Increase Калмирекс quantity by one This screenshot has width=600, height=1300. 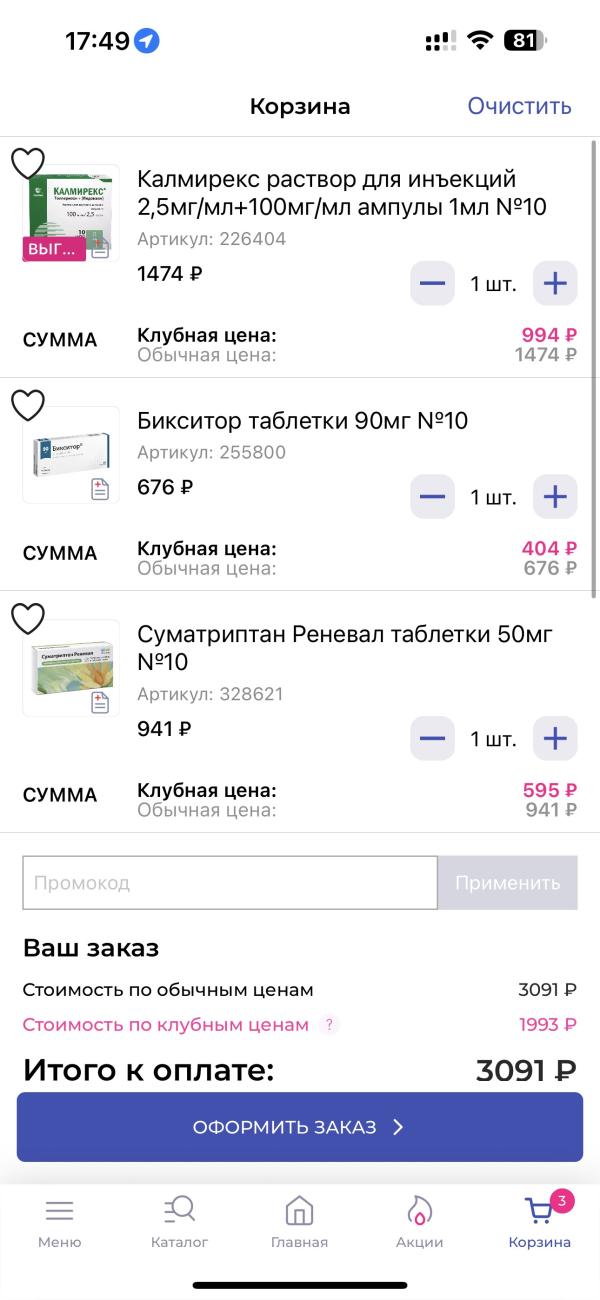point(554,284)
